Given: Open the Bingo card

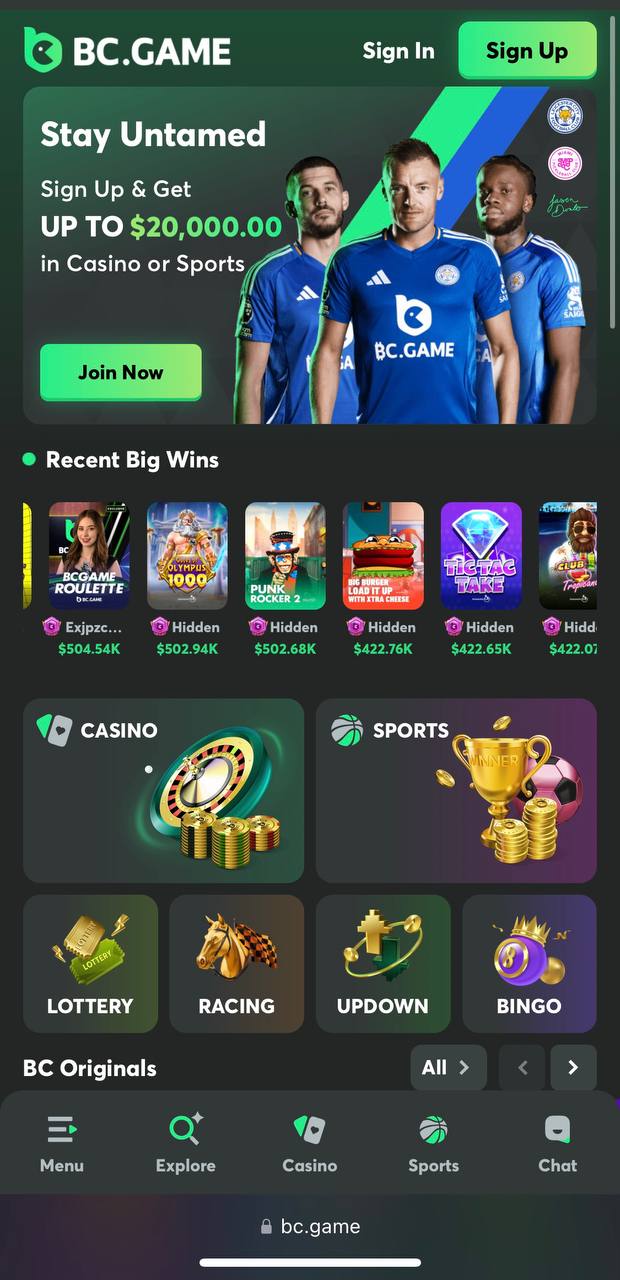Looking at the screenshot, I should (x=529, y=963).
